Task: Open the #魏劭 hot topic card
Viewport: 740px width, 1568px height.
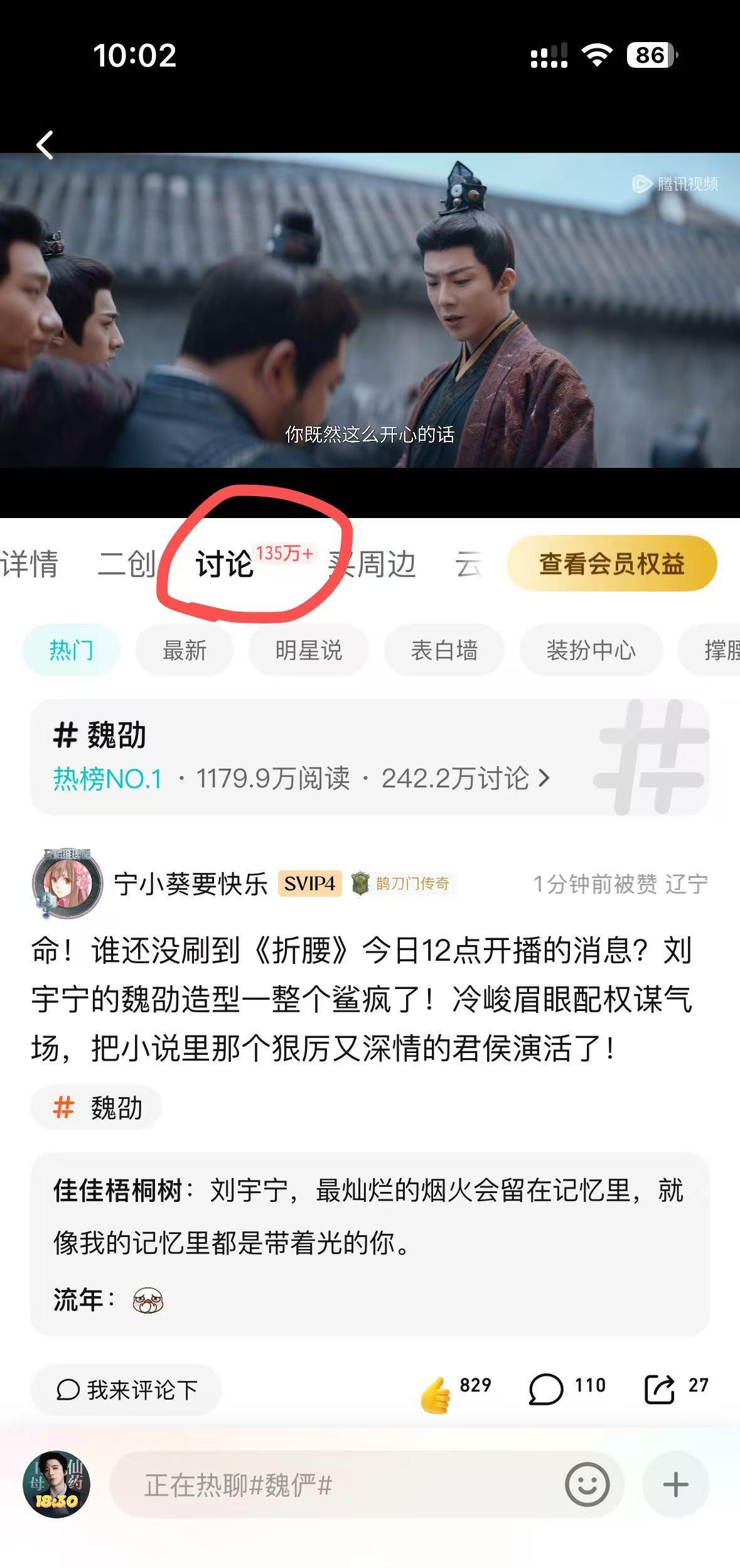Action: pos(370,757)
